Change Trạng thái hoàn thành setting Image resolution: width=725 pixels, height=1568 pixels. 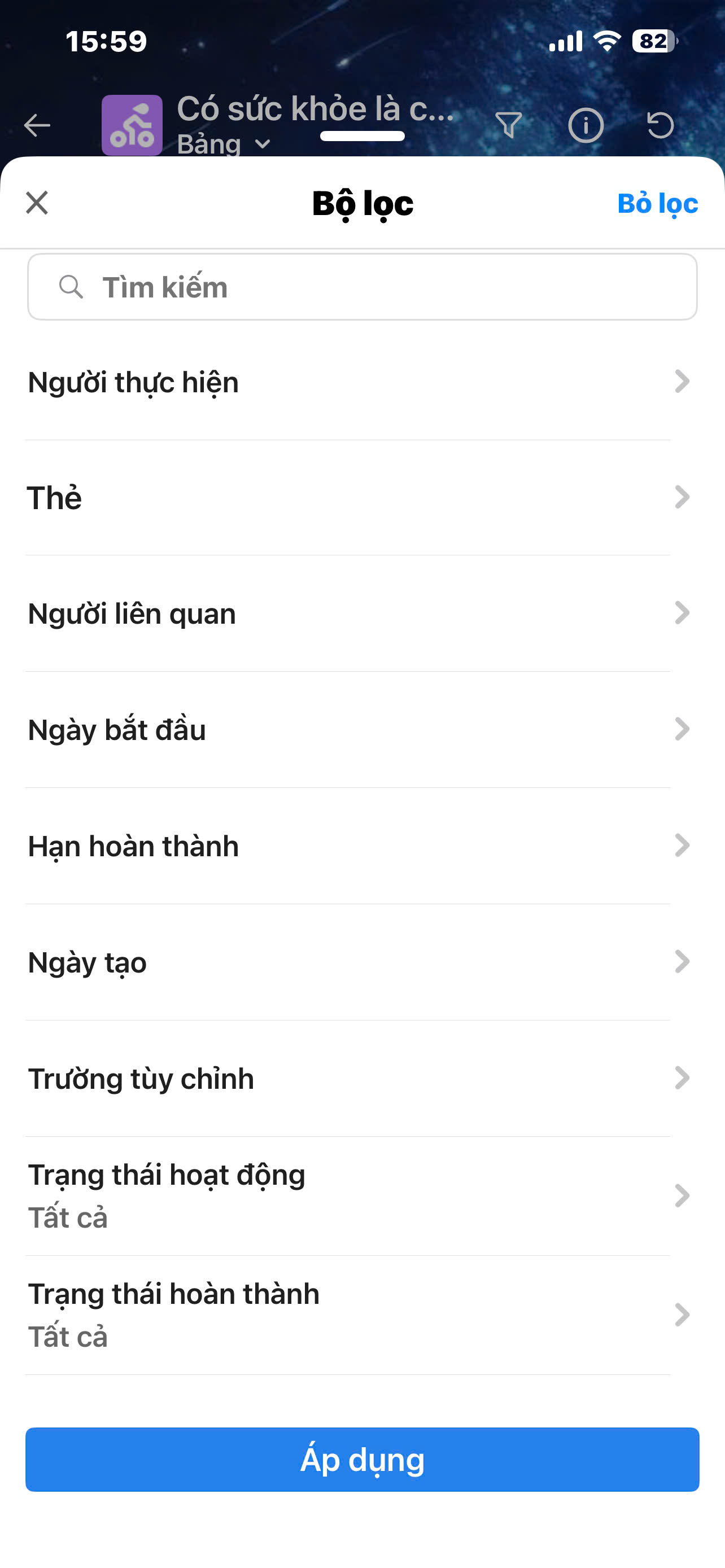coord(359,1315)
